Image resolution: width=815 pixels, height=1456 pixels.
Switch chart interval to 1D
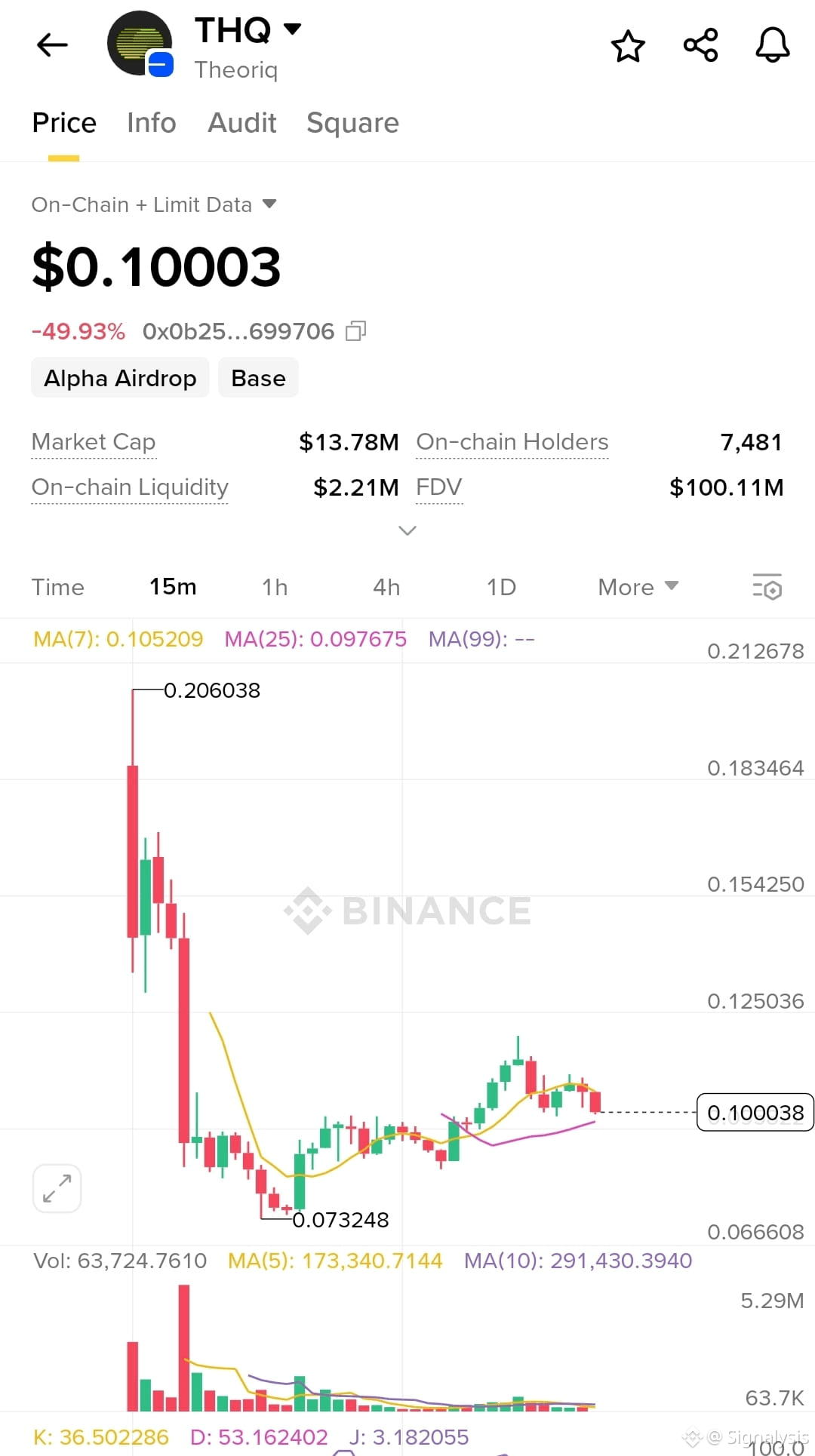pyautogui.click(x=500, y=587)
